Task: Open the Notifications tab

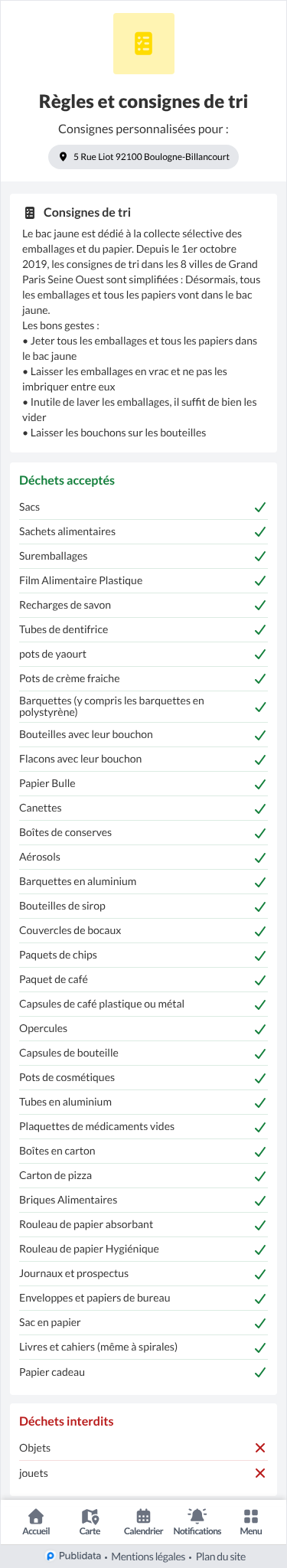Action: pos(197,1522)
